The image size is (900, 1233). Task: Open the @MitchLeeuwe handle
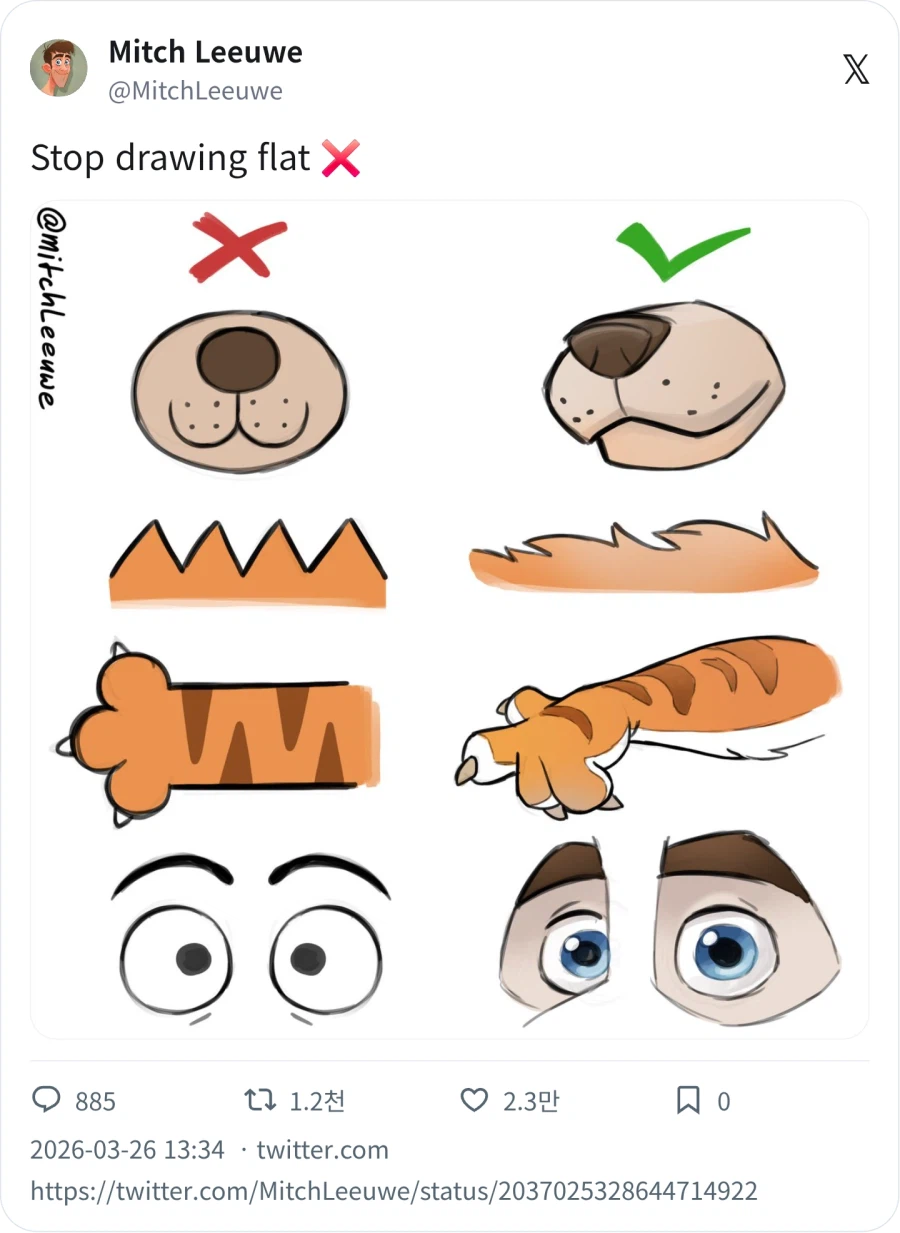point(195,91)
